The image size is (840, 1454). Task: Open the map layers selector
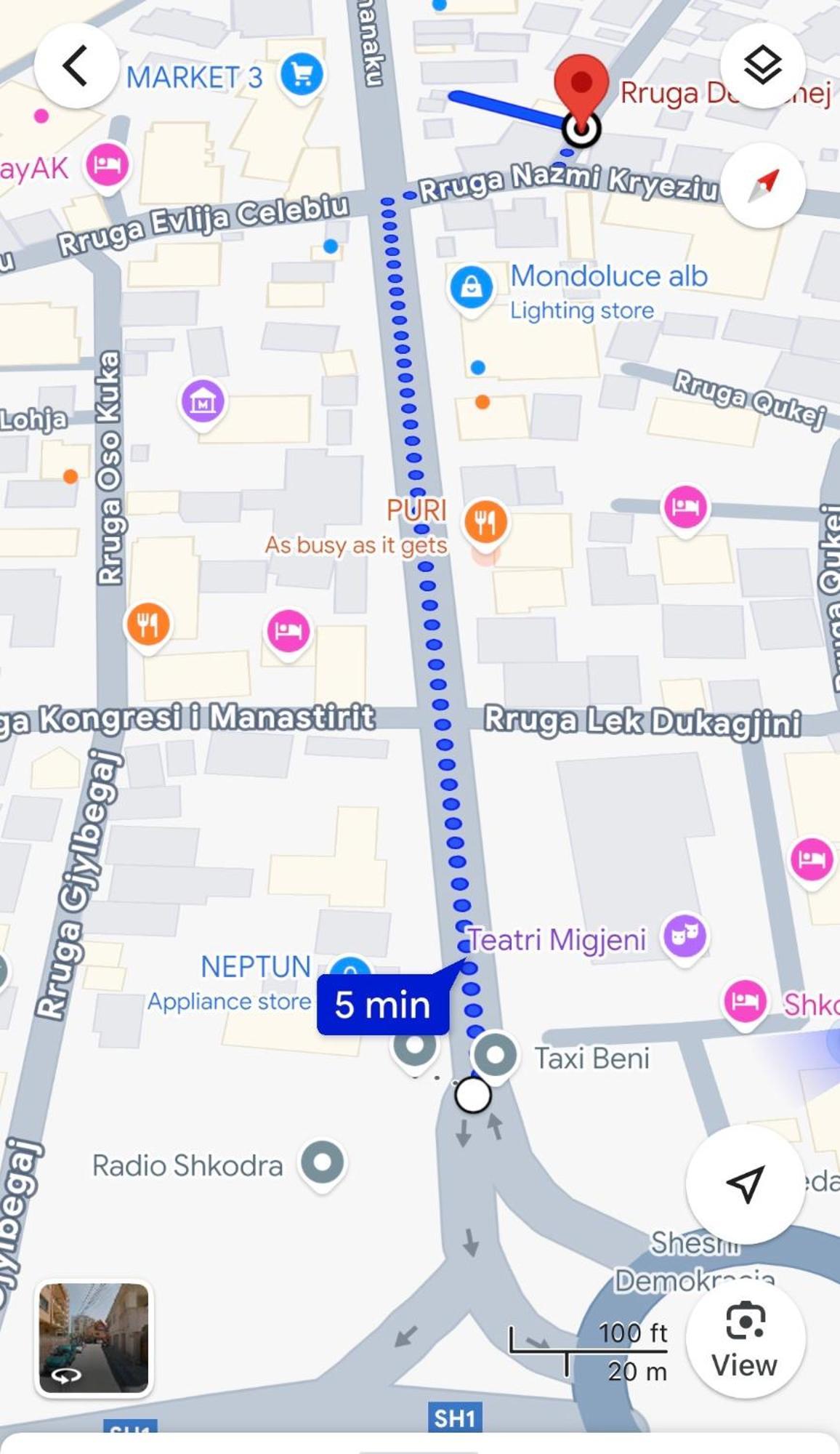762,66
